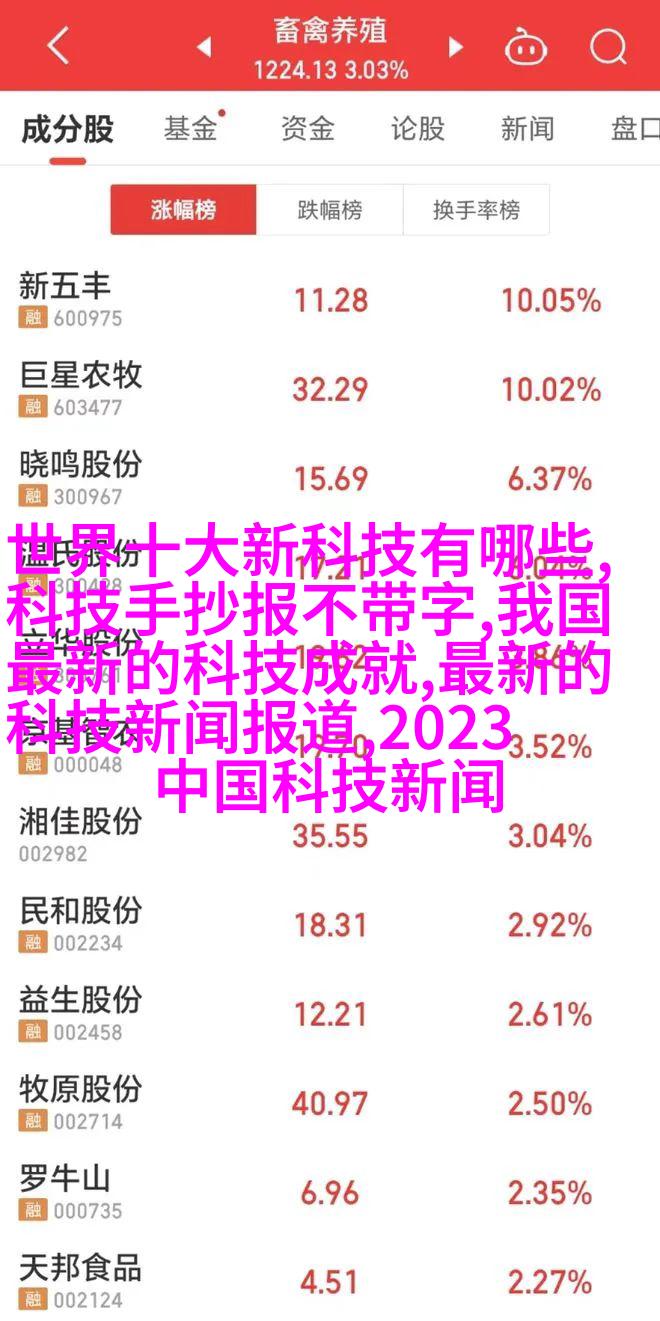Open the stock 天邦食品 002124

(330, 1279)
